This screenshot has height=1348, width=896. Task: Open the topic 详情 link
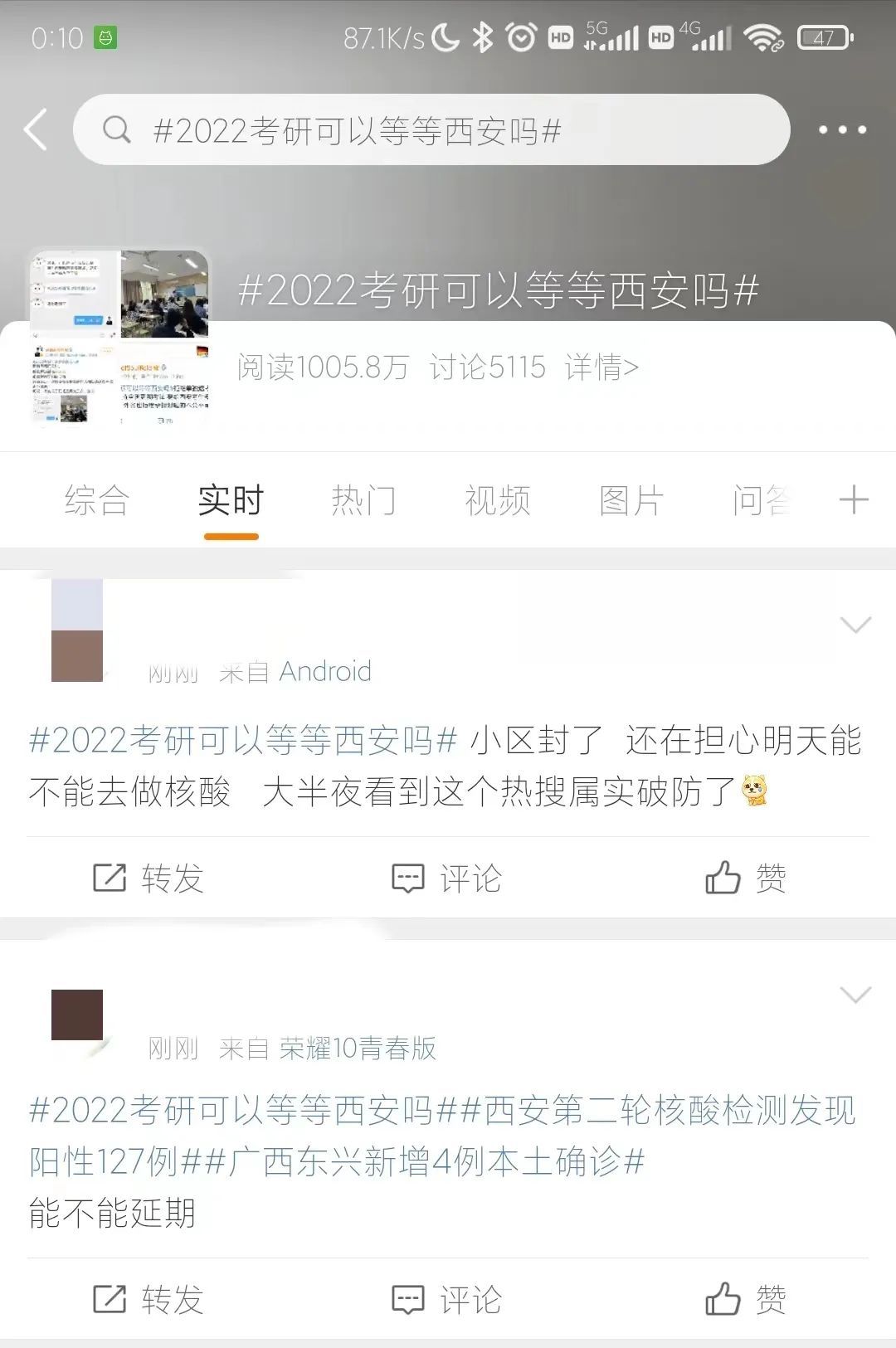[601, 367]
